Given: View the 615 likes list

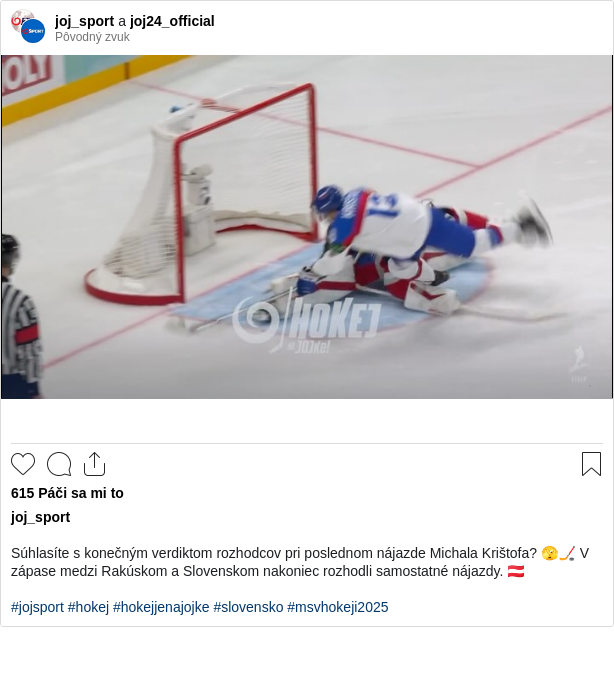Looking at the screenshot, I should [x=67, y=493].
